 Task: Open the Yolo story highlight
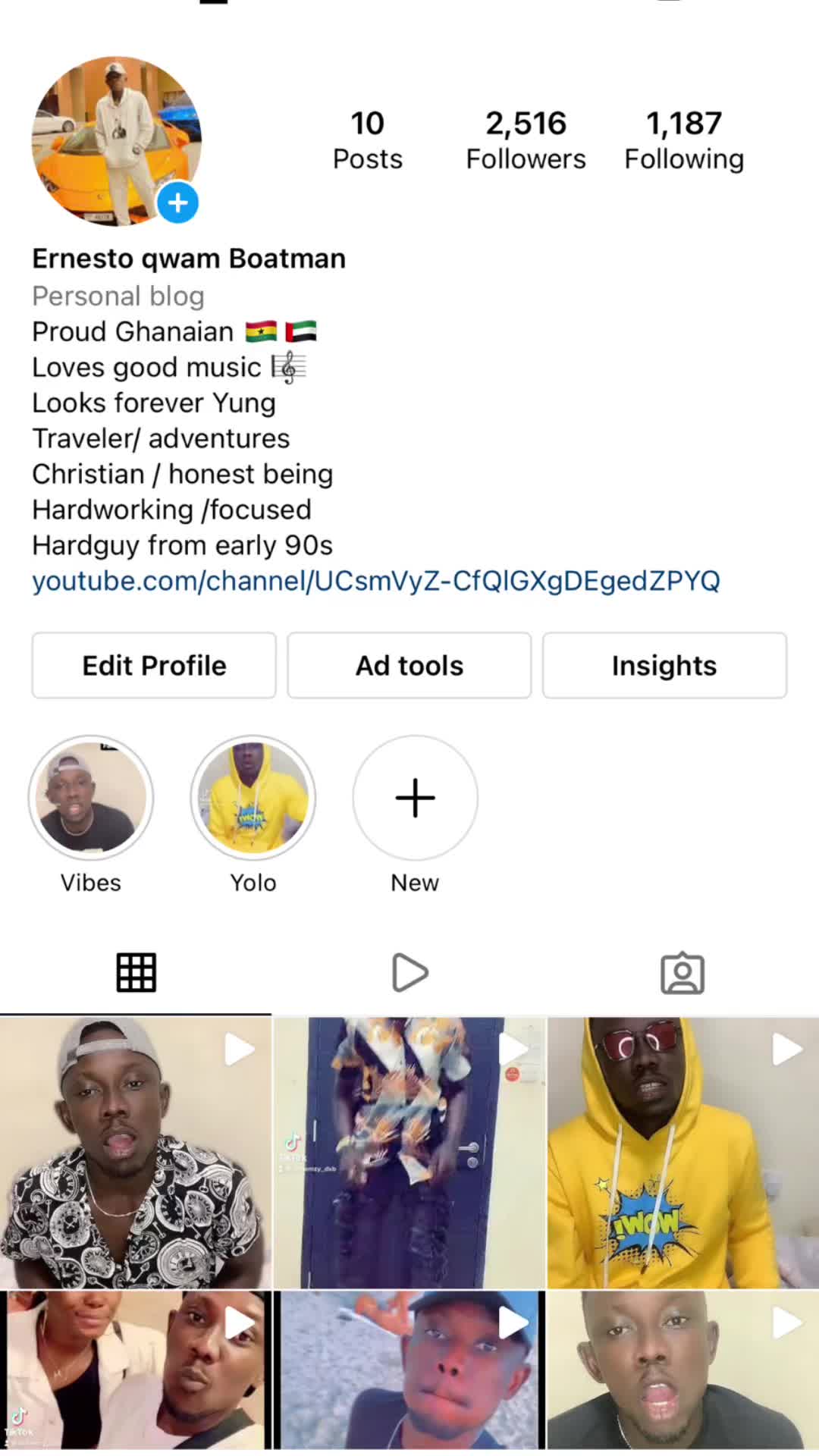(253, 798)
